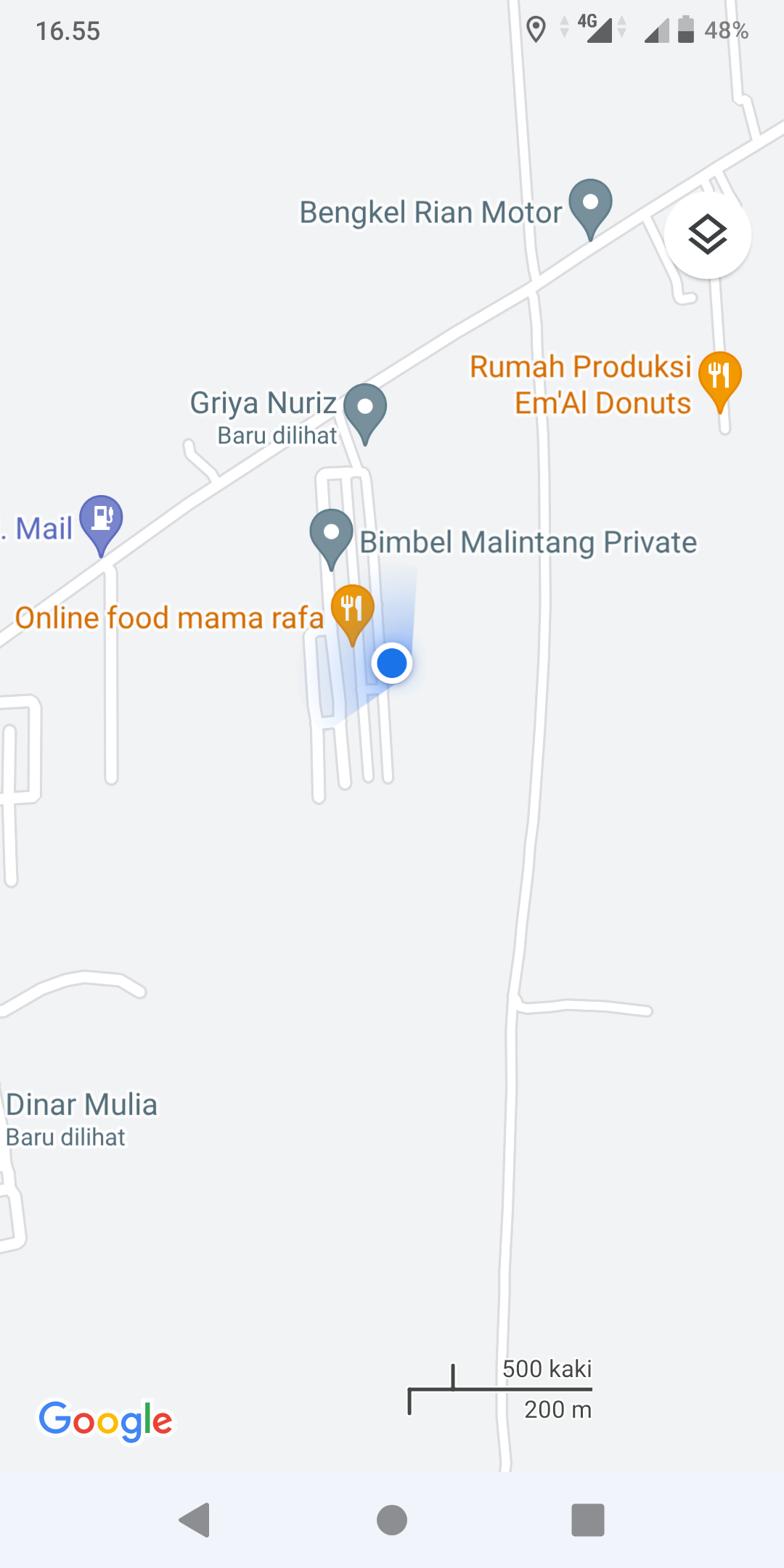
Task: Tap the blue current location dot
Action: 392,663
